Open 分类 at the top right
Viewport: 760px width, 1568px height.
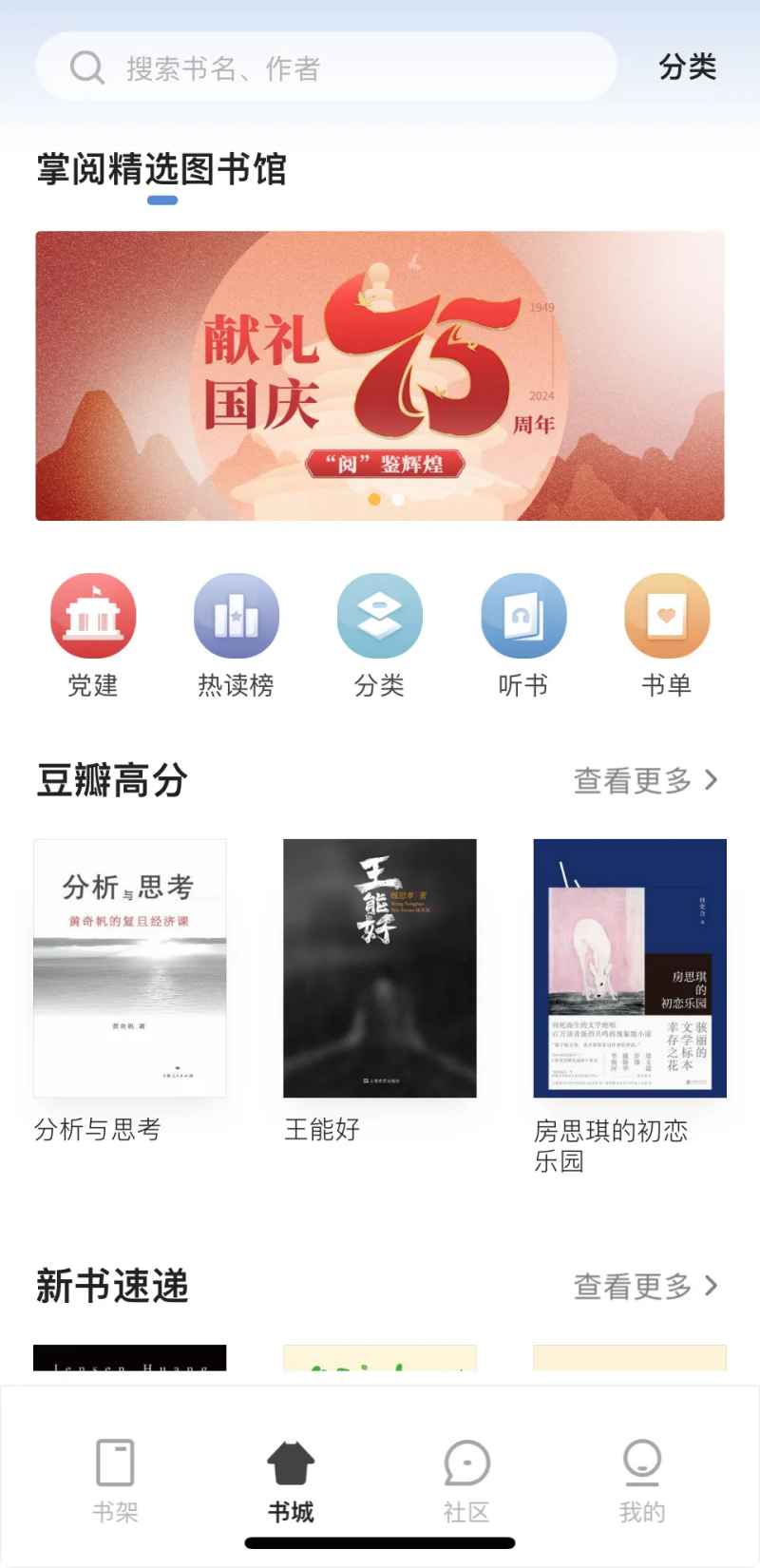click(x=687, y=67)
